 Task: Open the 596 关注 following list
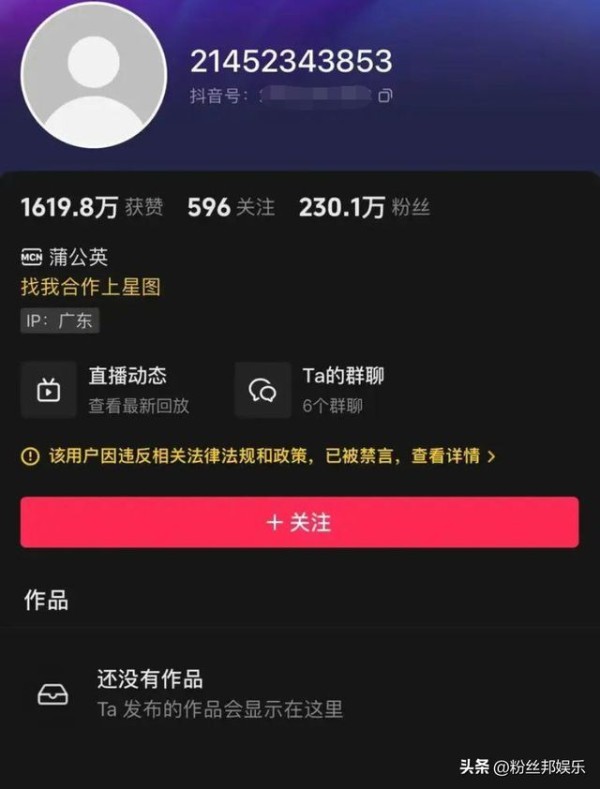coord(231,207)
